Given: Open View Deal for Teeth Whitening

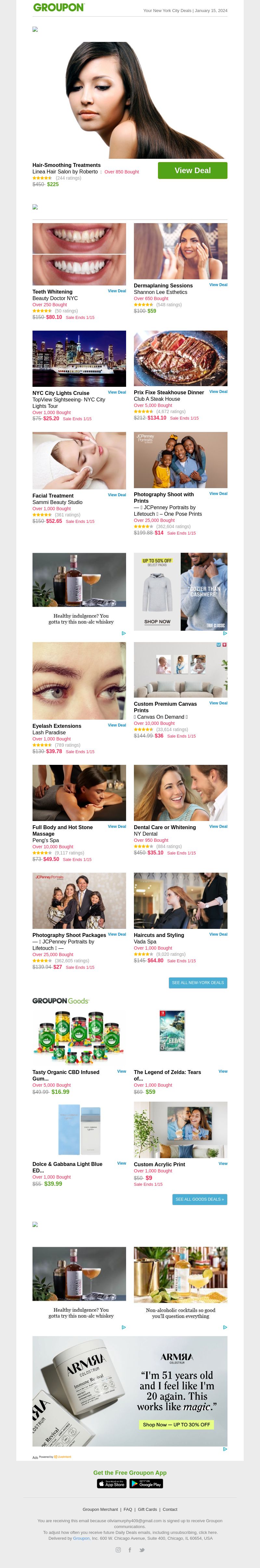Looking at the screenshot, I should (117, 291).
